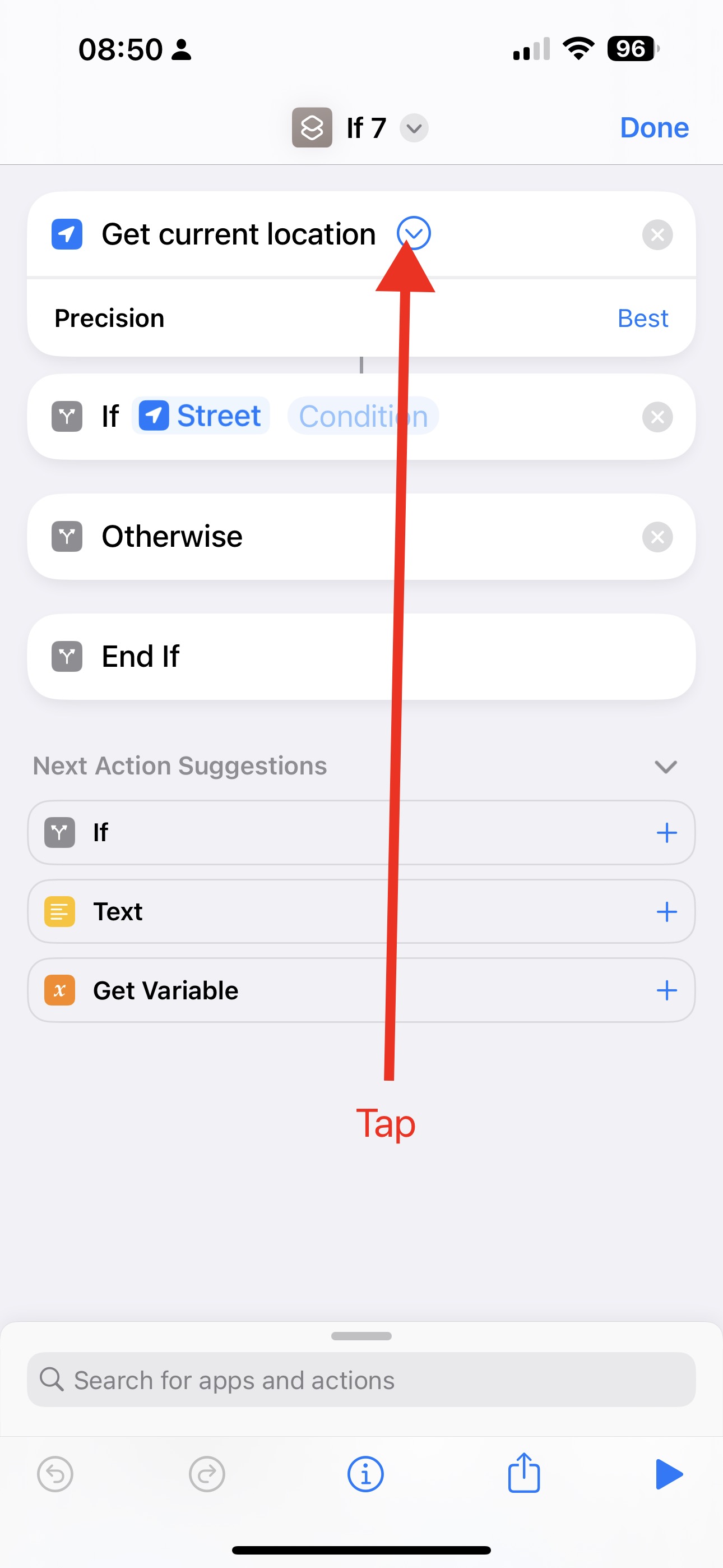Change Precision from Best
The width and height of the screenshot is (723, 1568).
[643, 319]
